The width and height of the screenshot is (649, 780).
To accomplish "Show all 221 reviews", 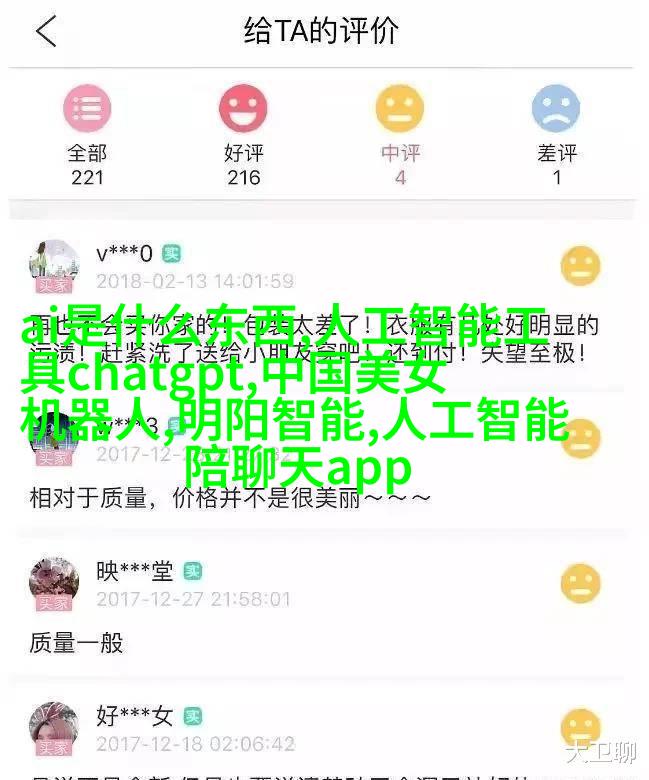I will tap(88, 135).
